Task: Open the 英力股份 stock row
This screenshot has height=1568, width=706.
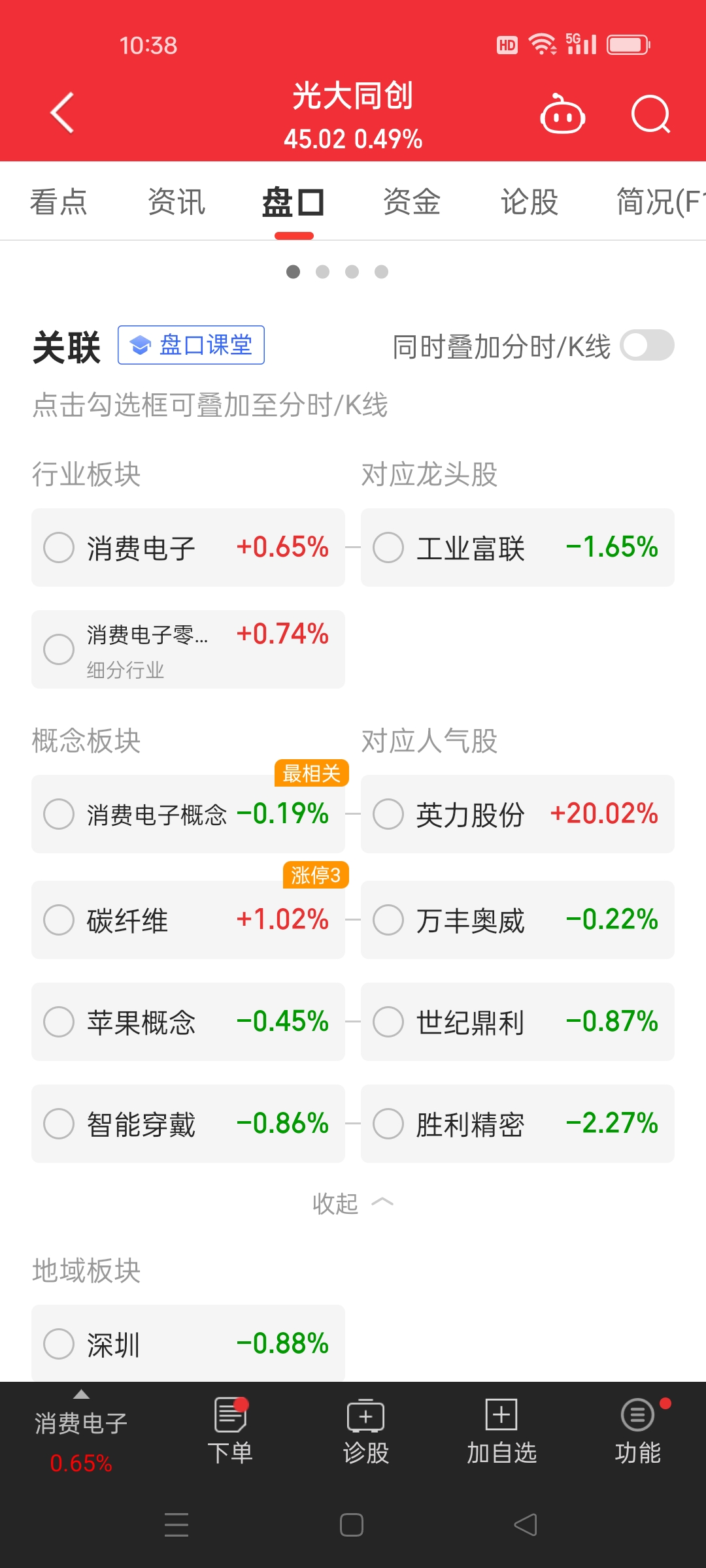Action: 518,814
